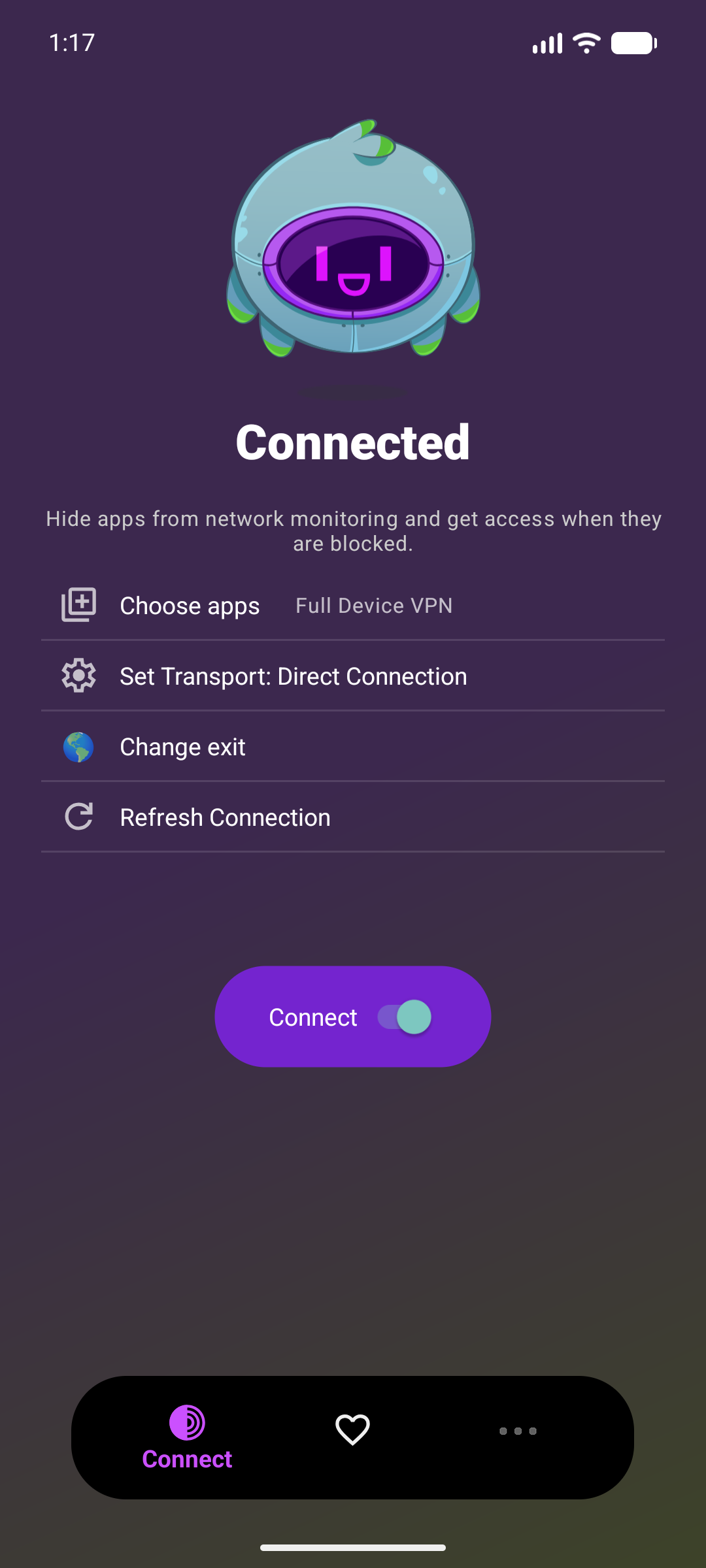Image resolution: width=706 pixels, height=1568 pixels.
Task: Open the three-dots more tab
Action: click(518, 1431)
